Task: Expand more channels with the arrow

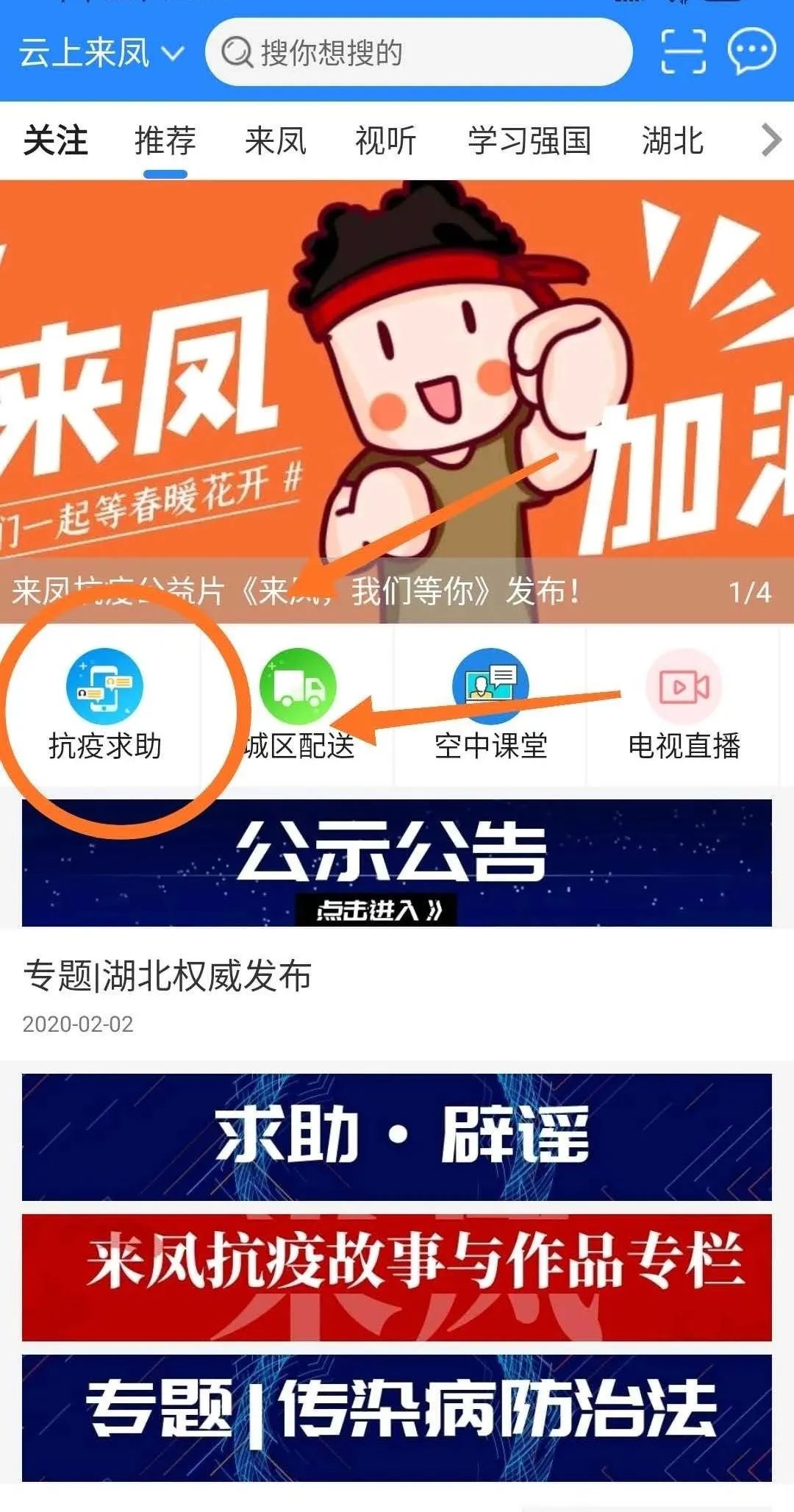Action: [770, 140]
